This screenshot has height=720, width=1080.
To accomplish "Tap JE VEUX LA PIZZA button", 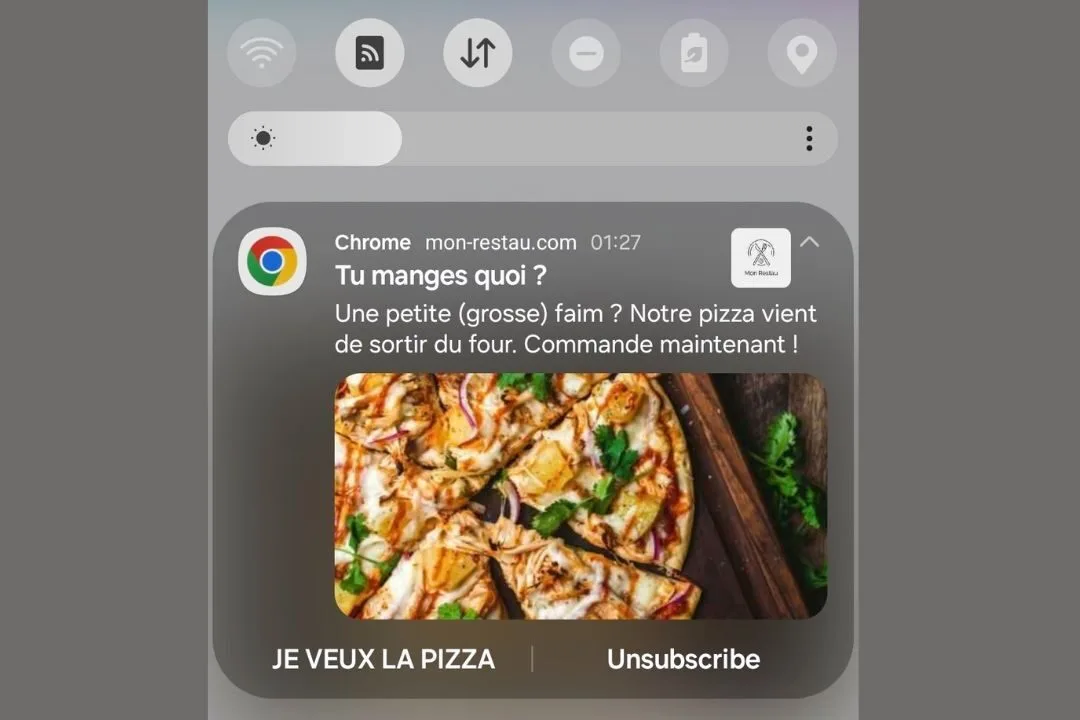I will coord(383,659).
